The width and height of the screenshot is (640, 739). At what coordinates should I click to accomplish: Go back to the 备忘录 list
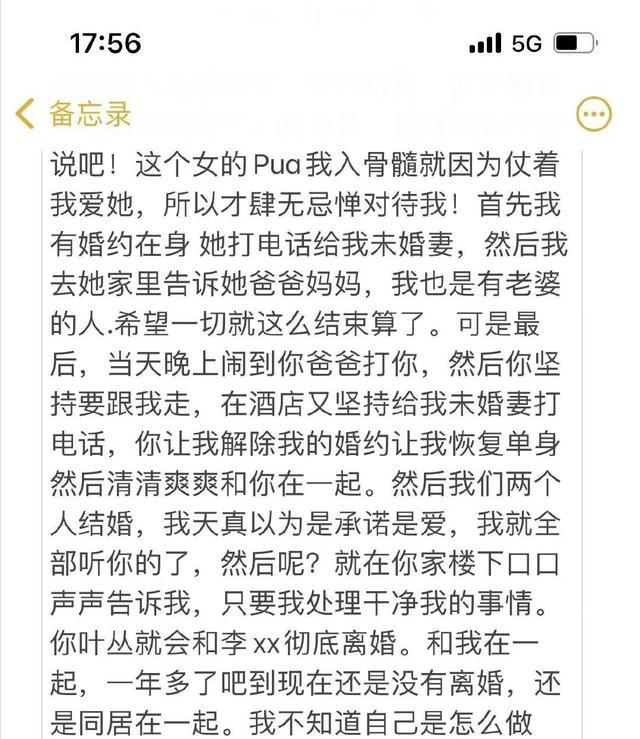72,114
